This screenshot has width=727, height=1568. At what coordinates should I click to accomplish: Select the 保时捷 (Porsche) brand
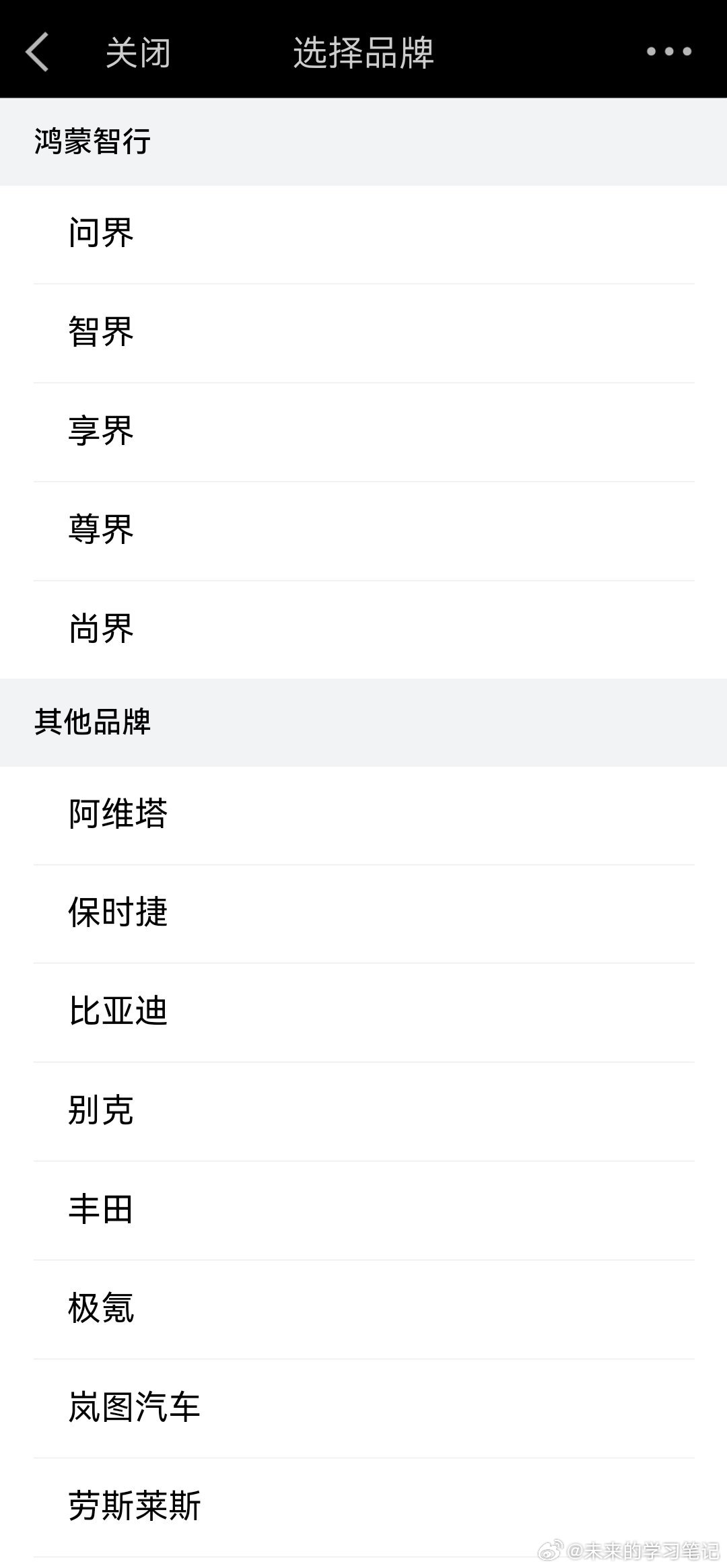tap(118, 912)
